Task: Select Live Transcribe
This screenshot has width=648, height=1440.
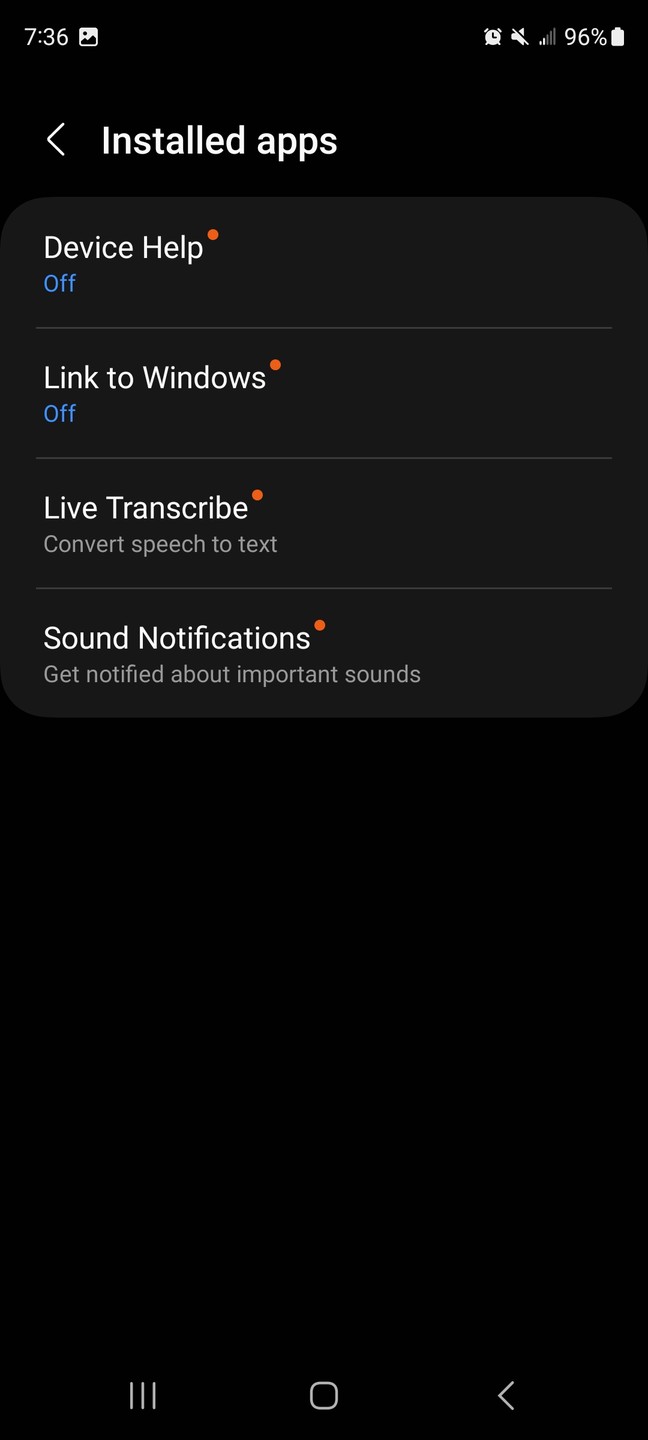Action: [323, 523]
